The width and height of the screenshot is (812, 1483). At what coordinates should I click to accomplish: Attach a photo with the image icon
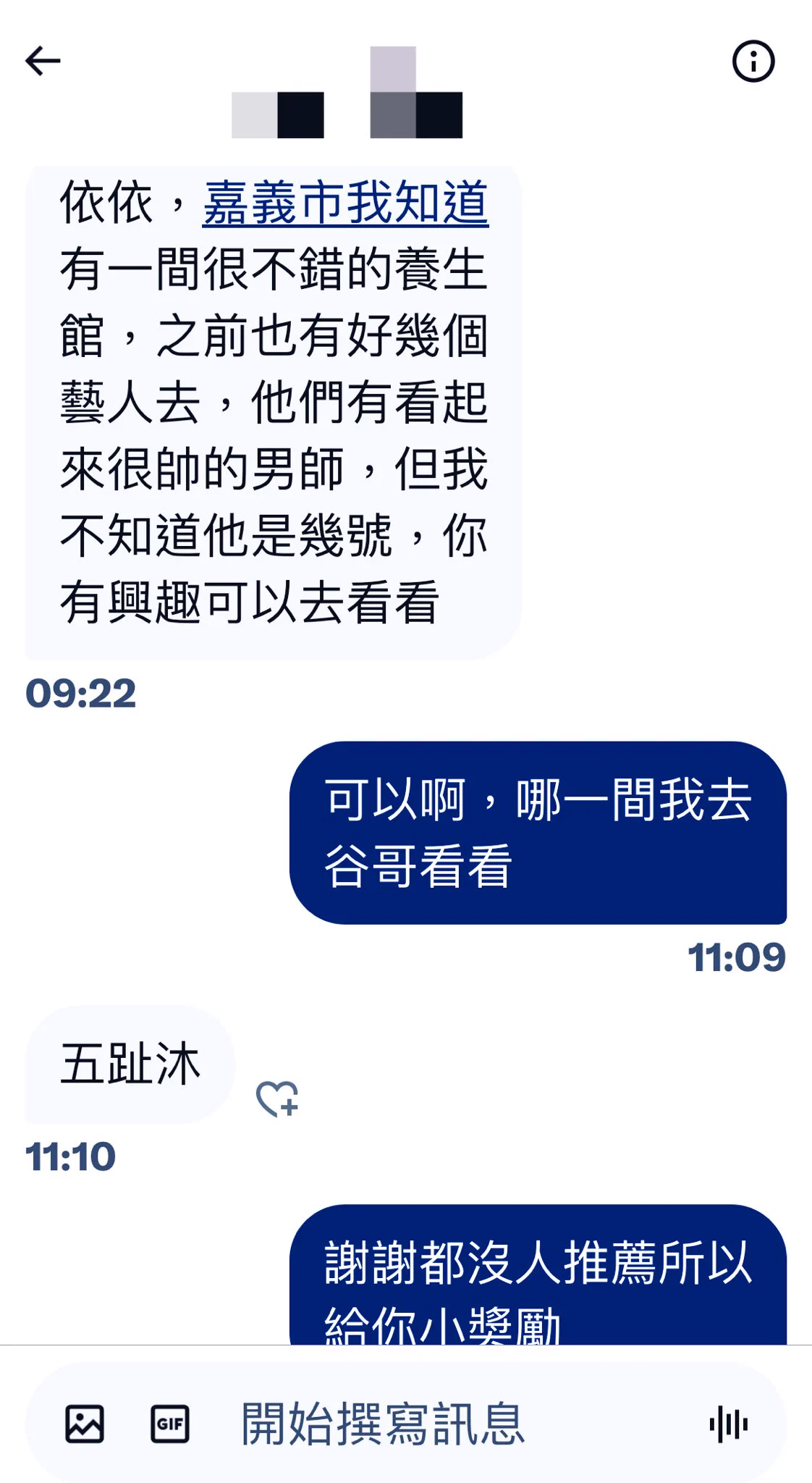tap(85, 1424)
